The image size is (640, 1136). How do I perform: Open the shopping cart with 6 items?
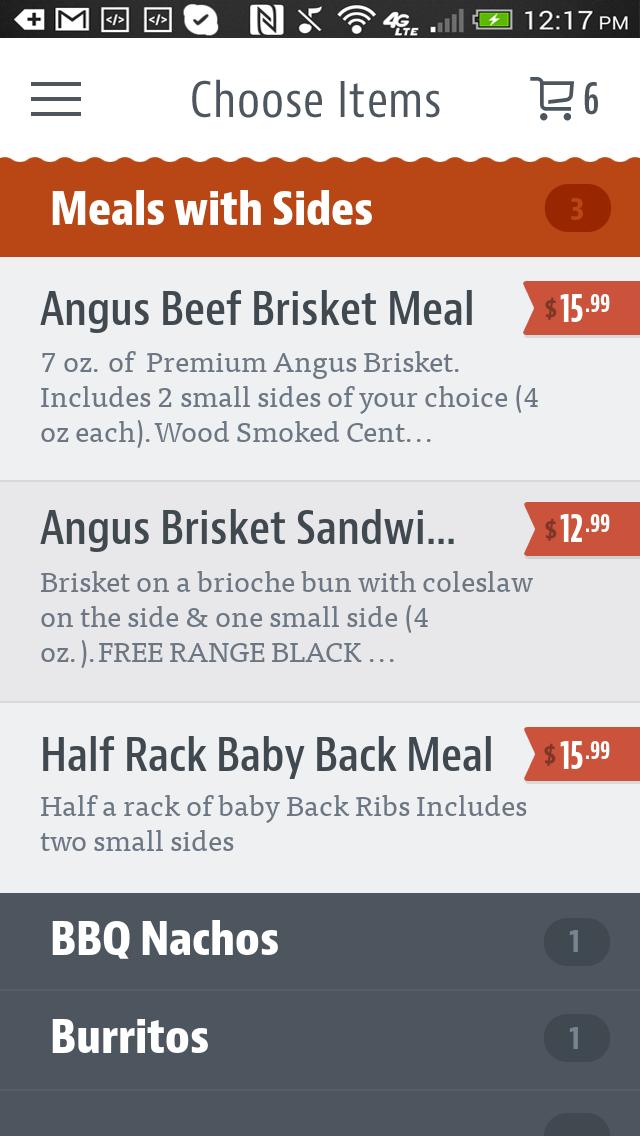click(x=563, y=100)
